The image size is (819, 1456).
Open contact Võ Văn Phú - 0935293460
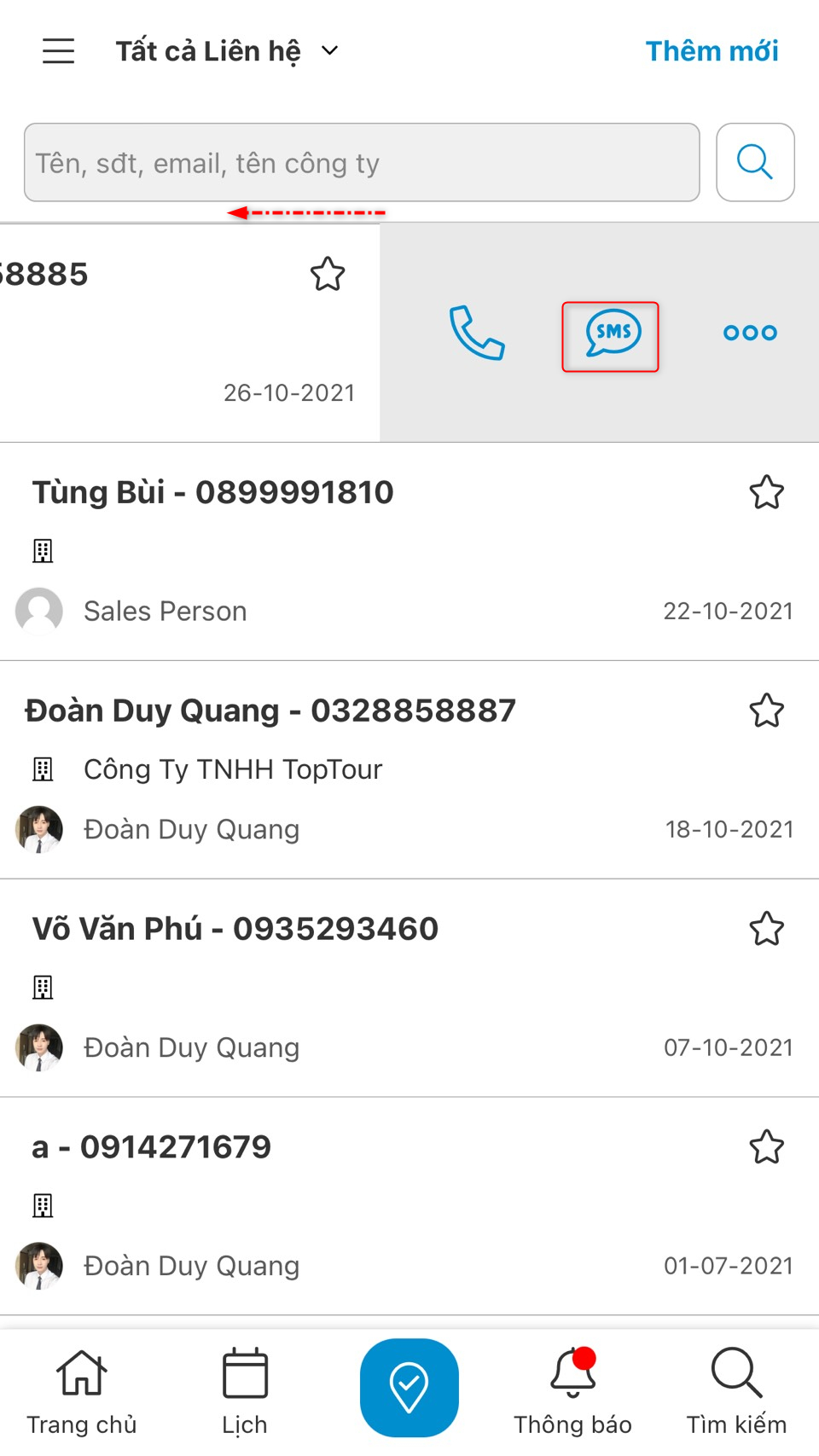235,929
